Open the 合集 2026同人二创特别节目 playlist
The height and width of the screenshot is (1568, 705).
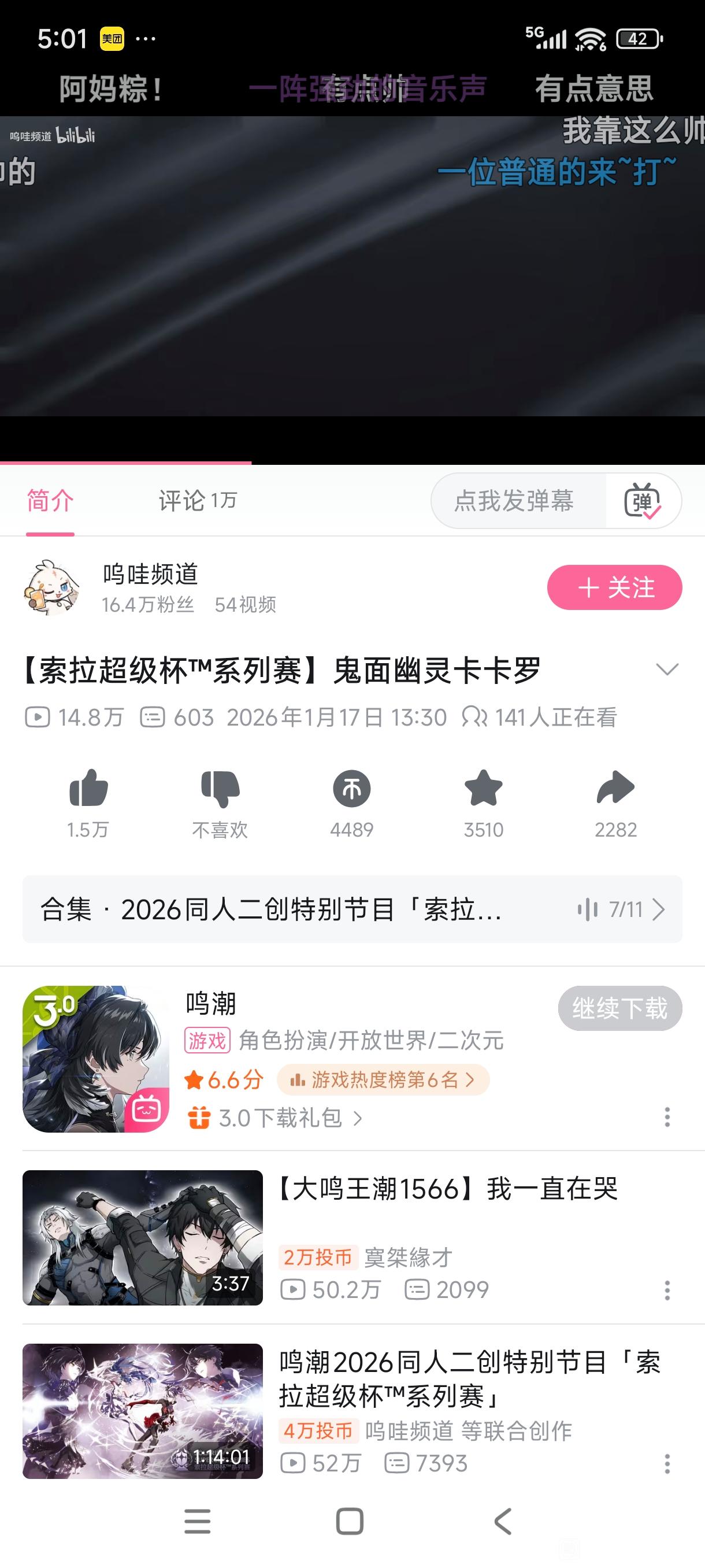352,909
